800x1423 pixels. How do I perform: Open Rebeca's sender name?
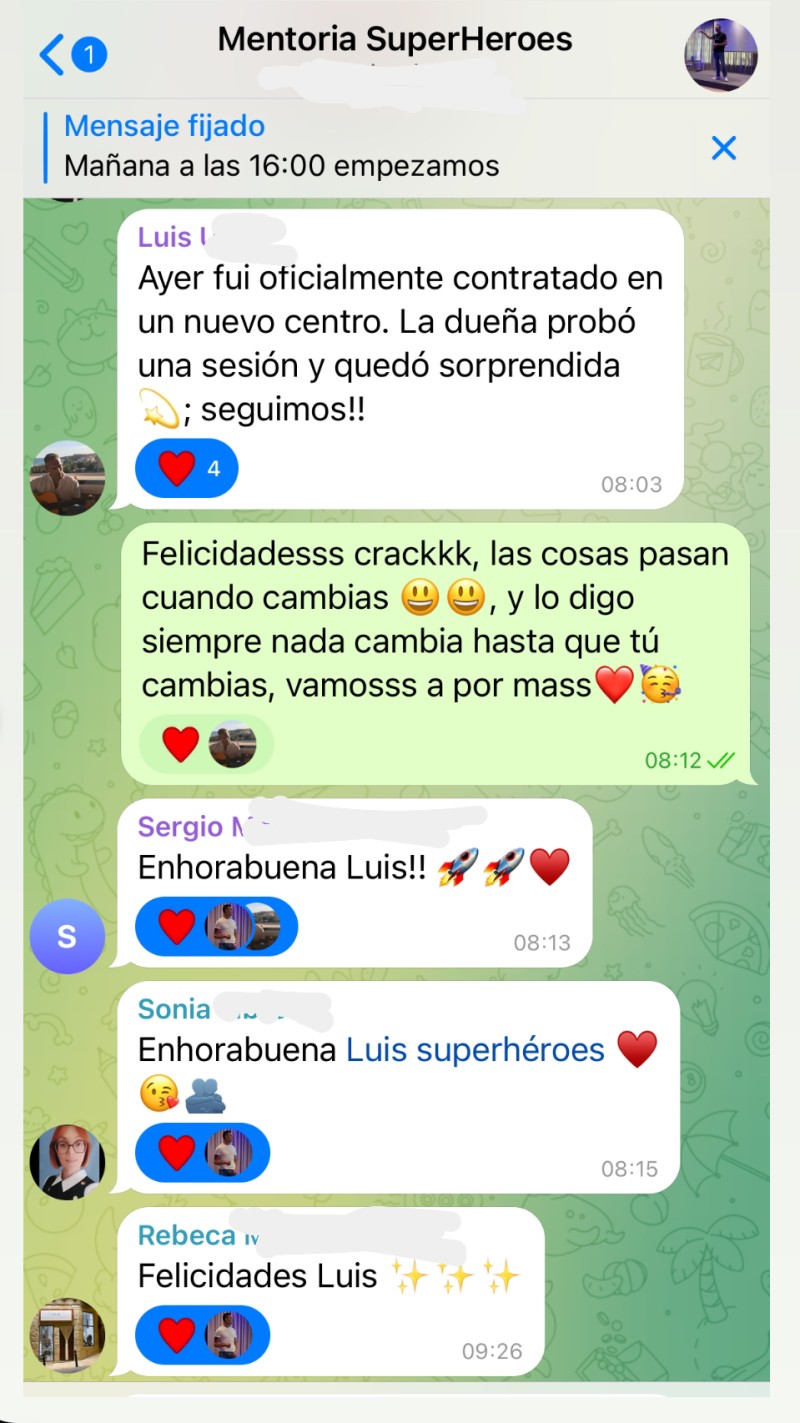pos(188,1235)
